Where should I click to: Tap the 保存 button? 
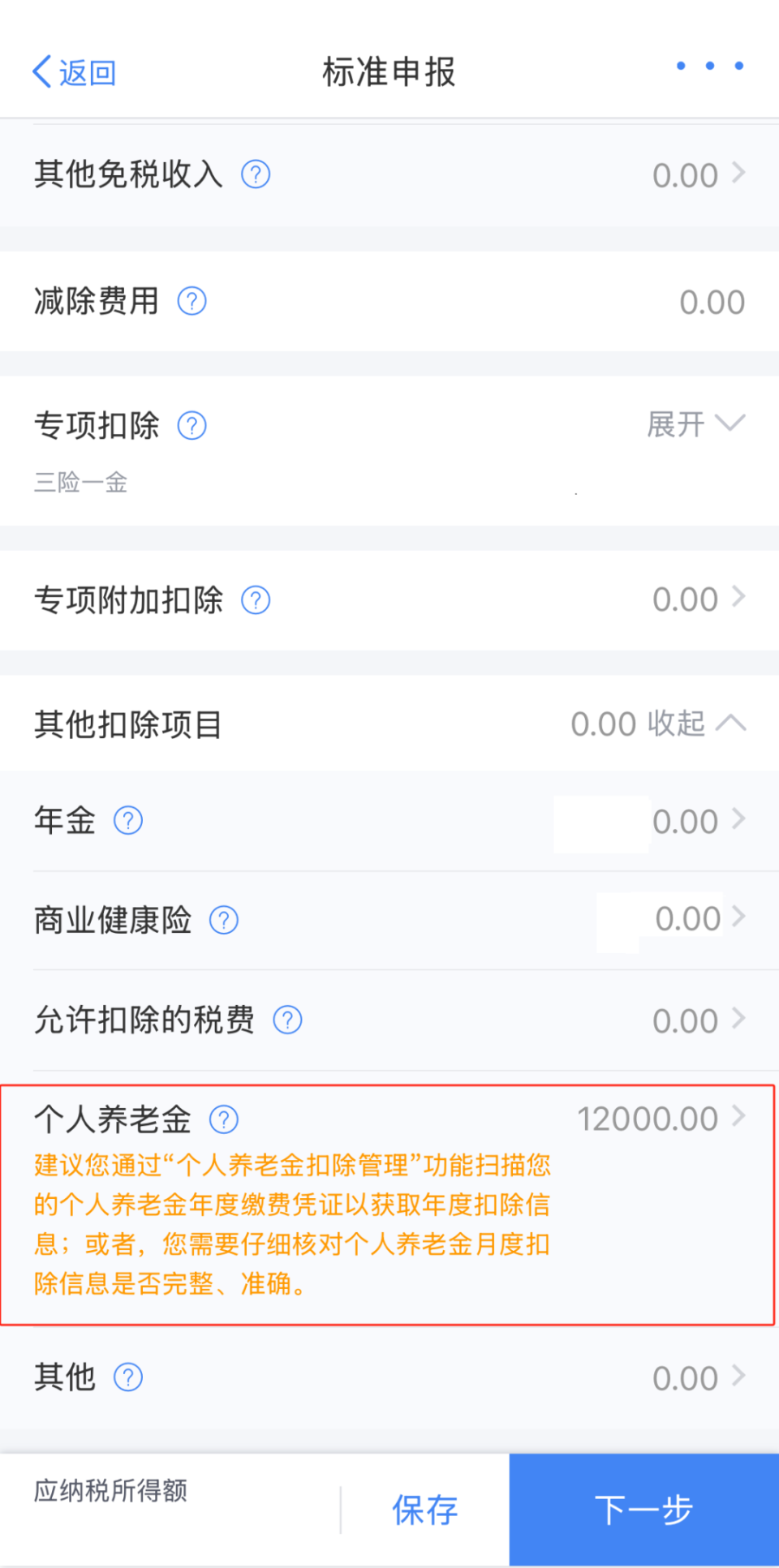[425, 1510]
